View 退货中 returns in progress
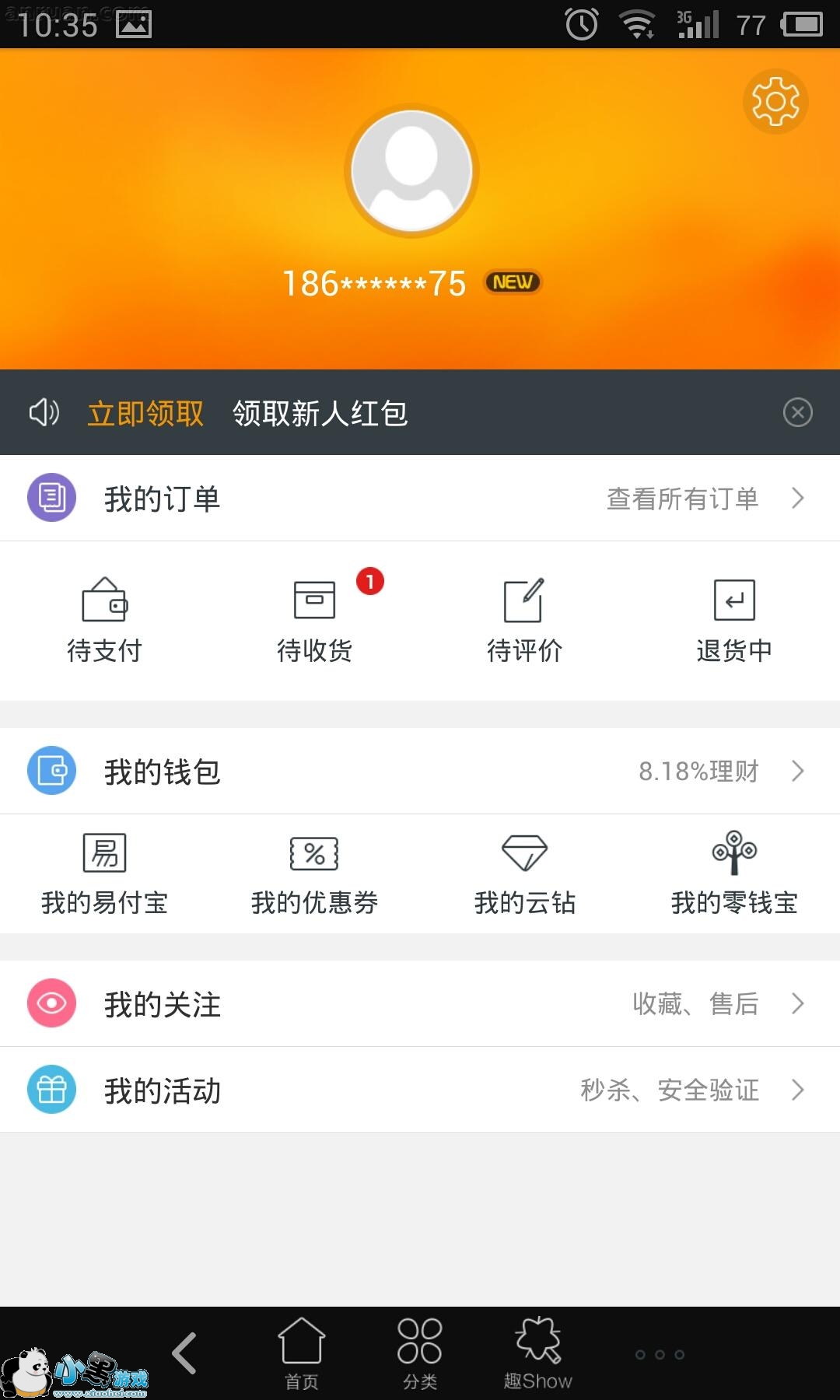Screen dimensions: 840x1400 click(734, 620)
